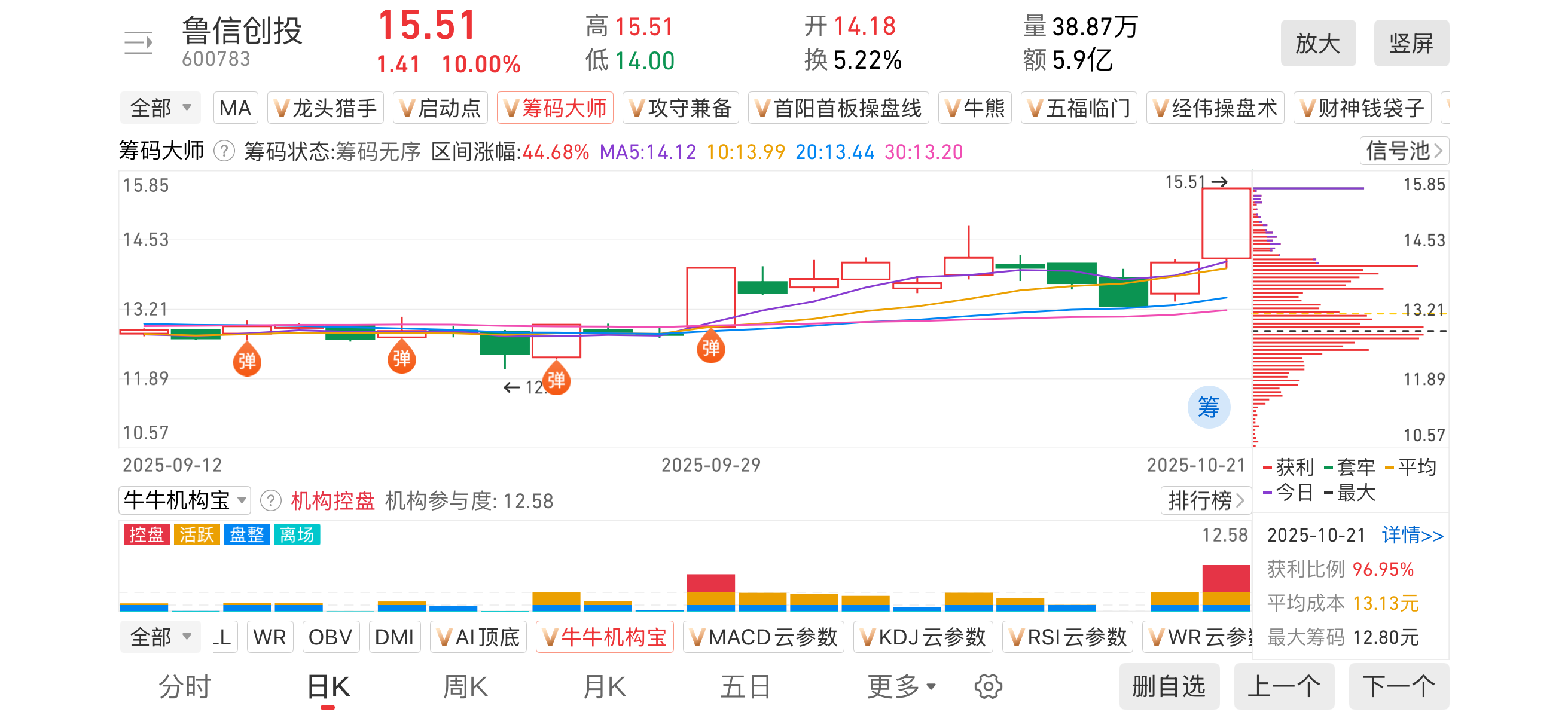Viewport: 1568px width, 721px height.
Task: Select the 龙头猎手 indicator
Action: point(326,108)
